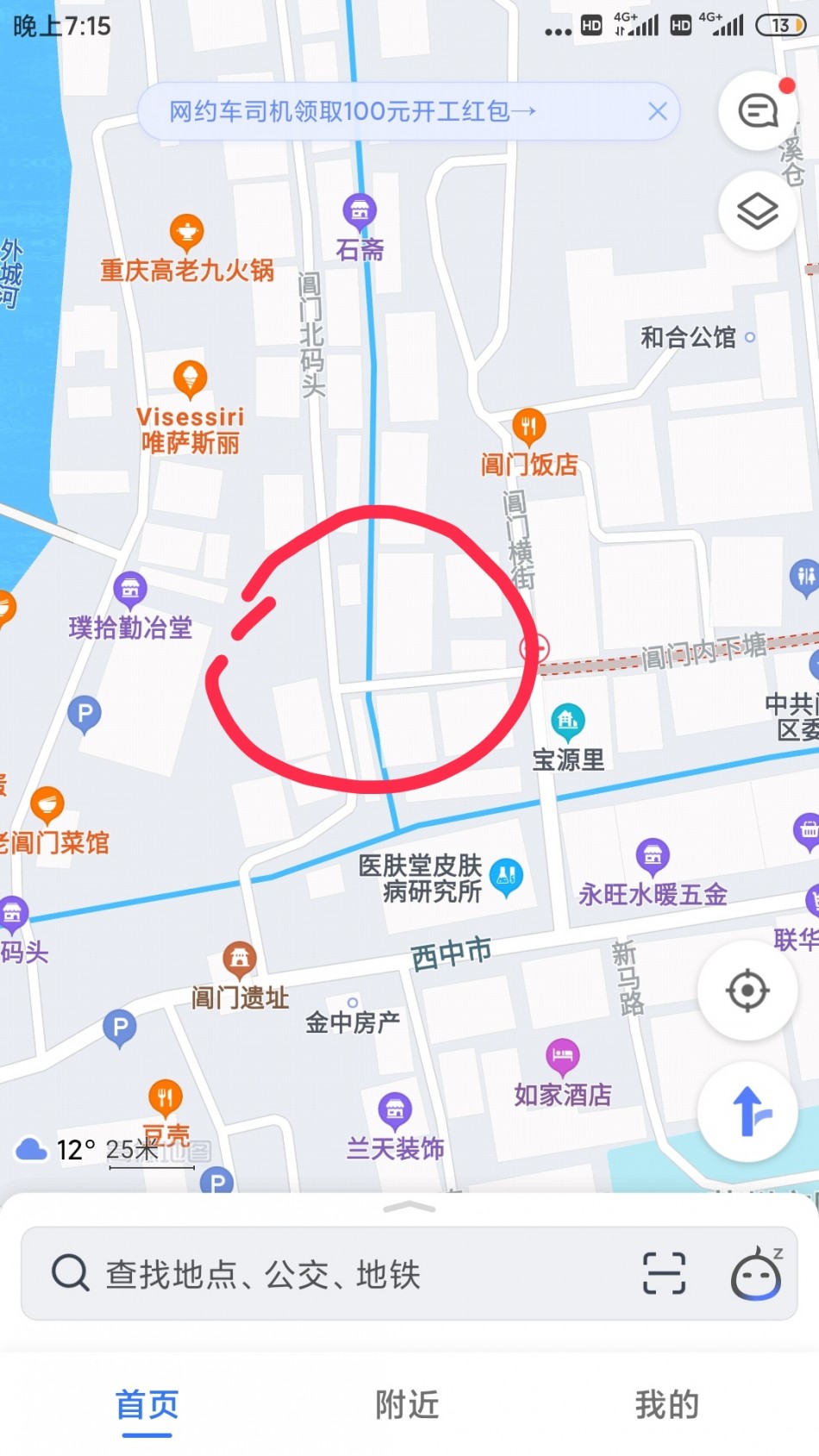Select the 阊门遗址 landmark marker
This screenshot has width=819, height=1456.
point(239,959)
